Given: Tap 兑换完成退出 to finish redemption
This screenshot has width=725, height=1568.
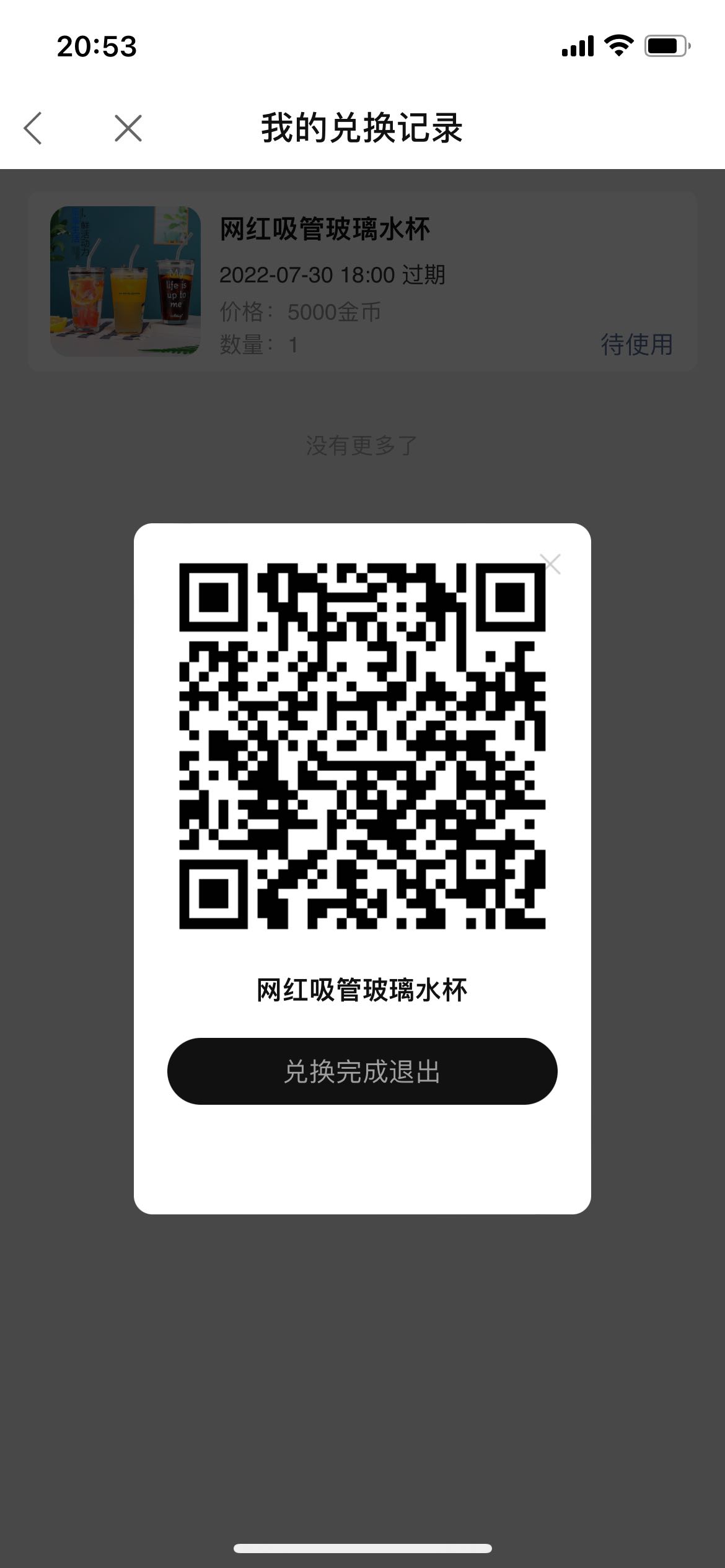Looking at the screenshot, I should pos(362,1071).
